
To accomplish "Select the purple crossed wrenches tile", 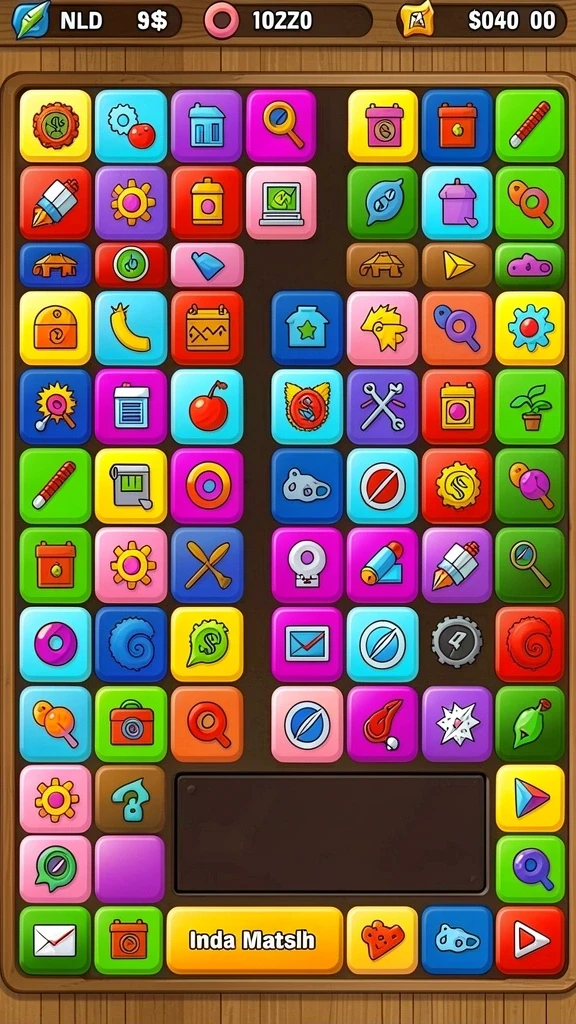I will point(382,406).
